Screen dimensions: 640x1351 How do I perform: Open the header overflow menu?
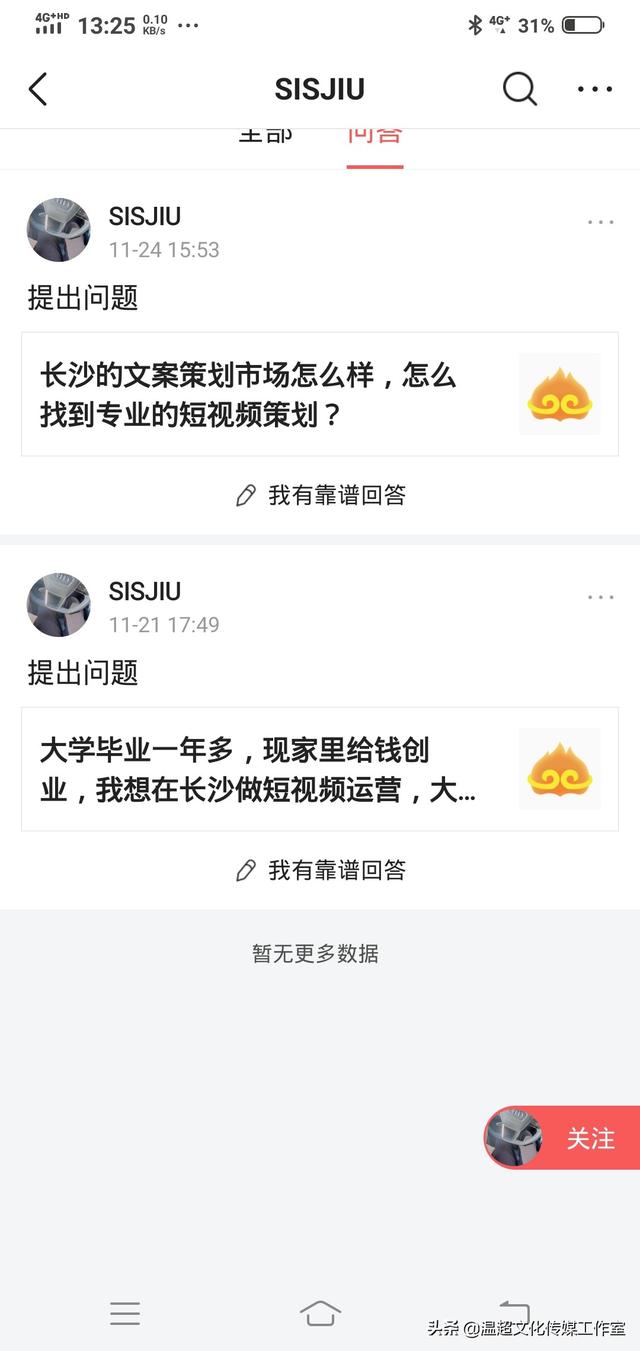click(595, 89)
